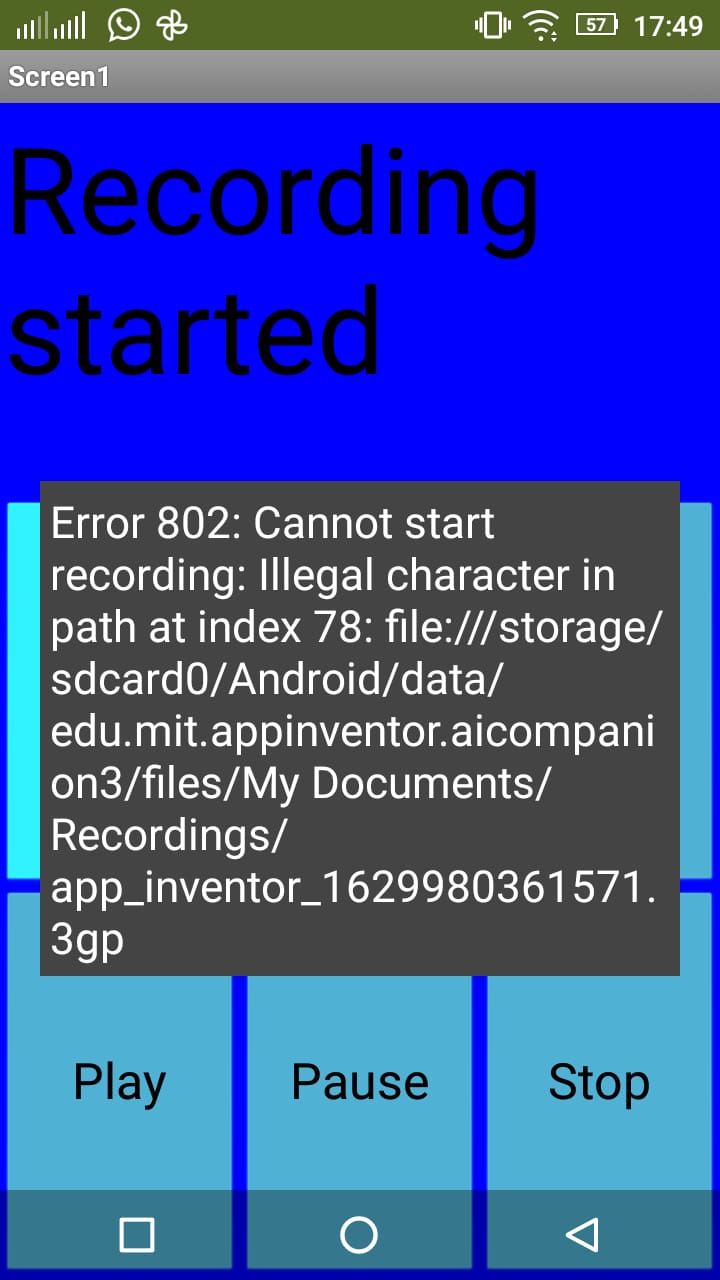Tap the battery indicator showing 57
Viewport: 720px width, 1280px height.
pyautogui.click(x=597, y=25)
